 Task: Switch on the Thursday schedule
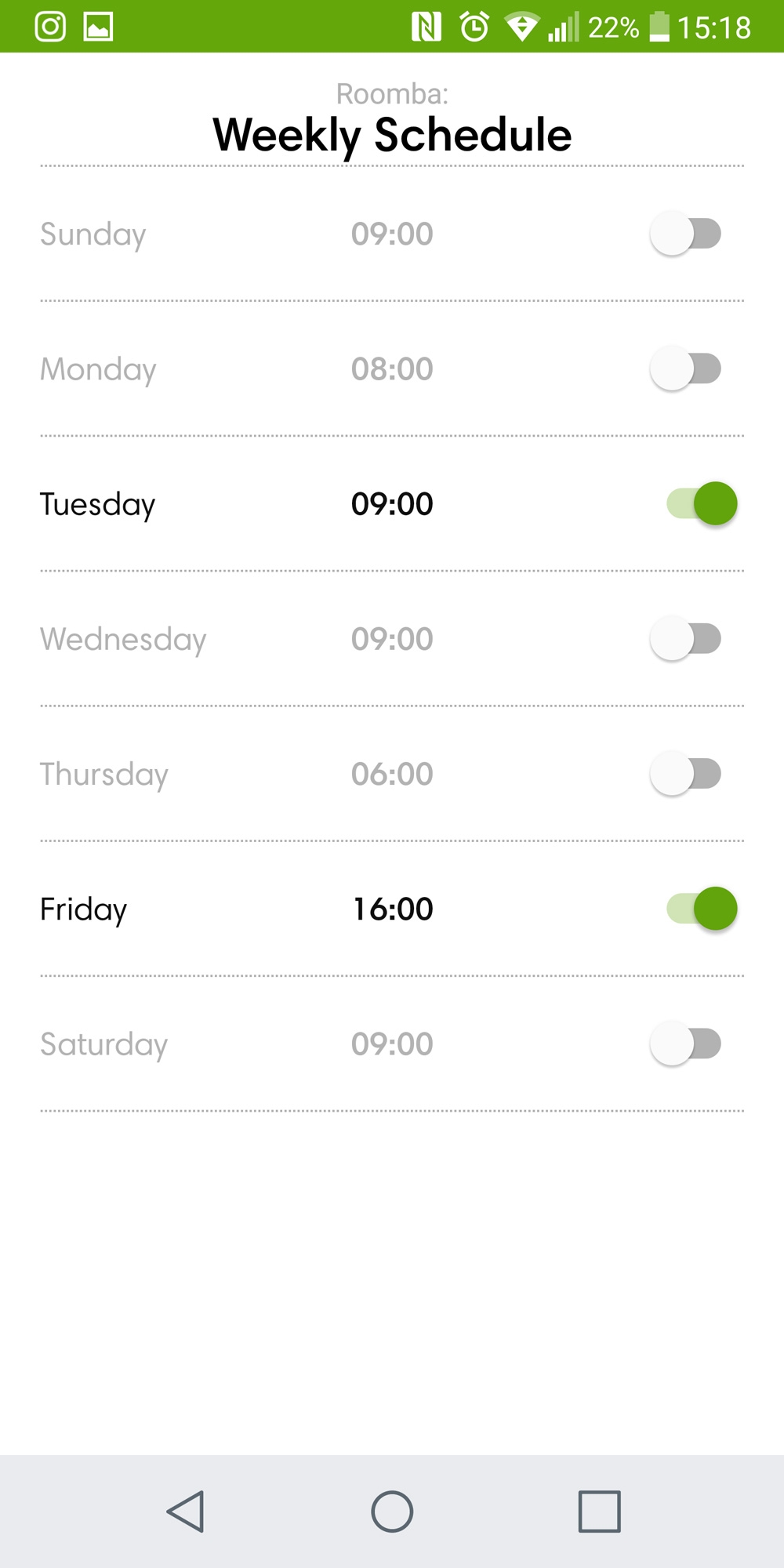[686, 774]
